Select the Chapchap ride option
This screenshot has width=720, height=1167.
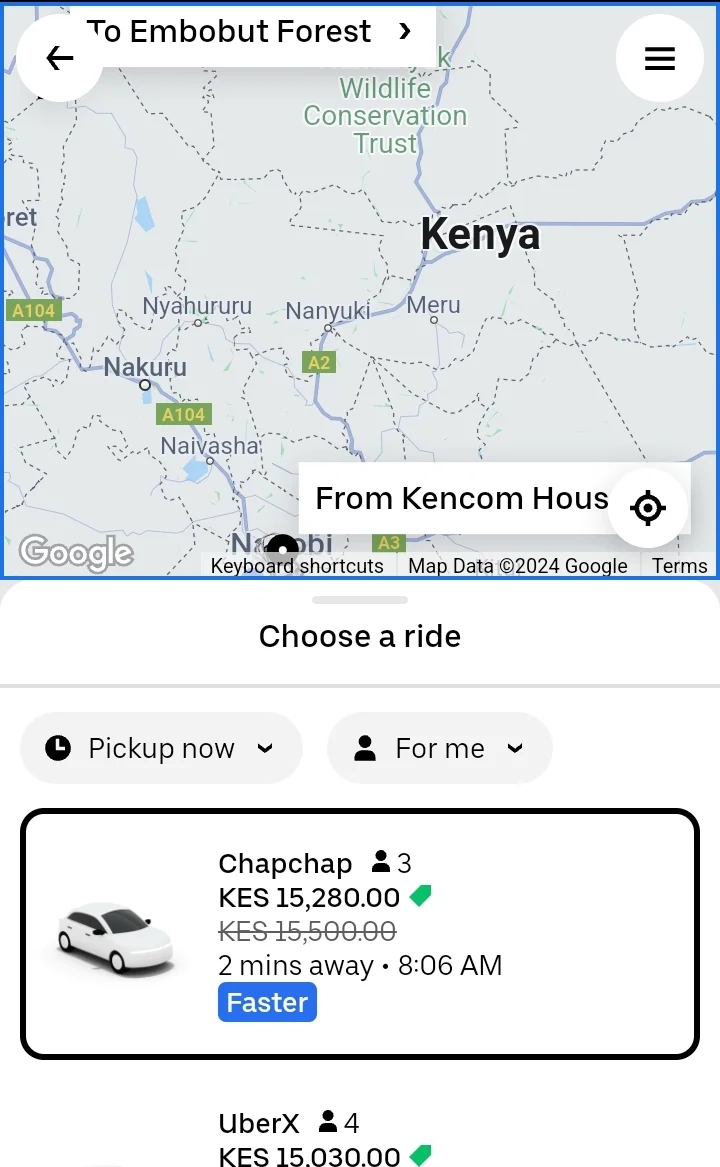pyautogui.click(x=359, y=934)
